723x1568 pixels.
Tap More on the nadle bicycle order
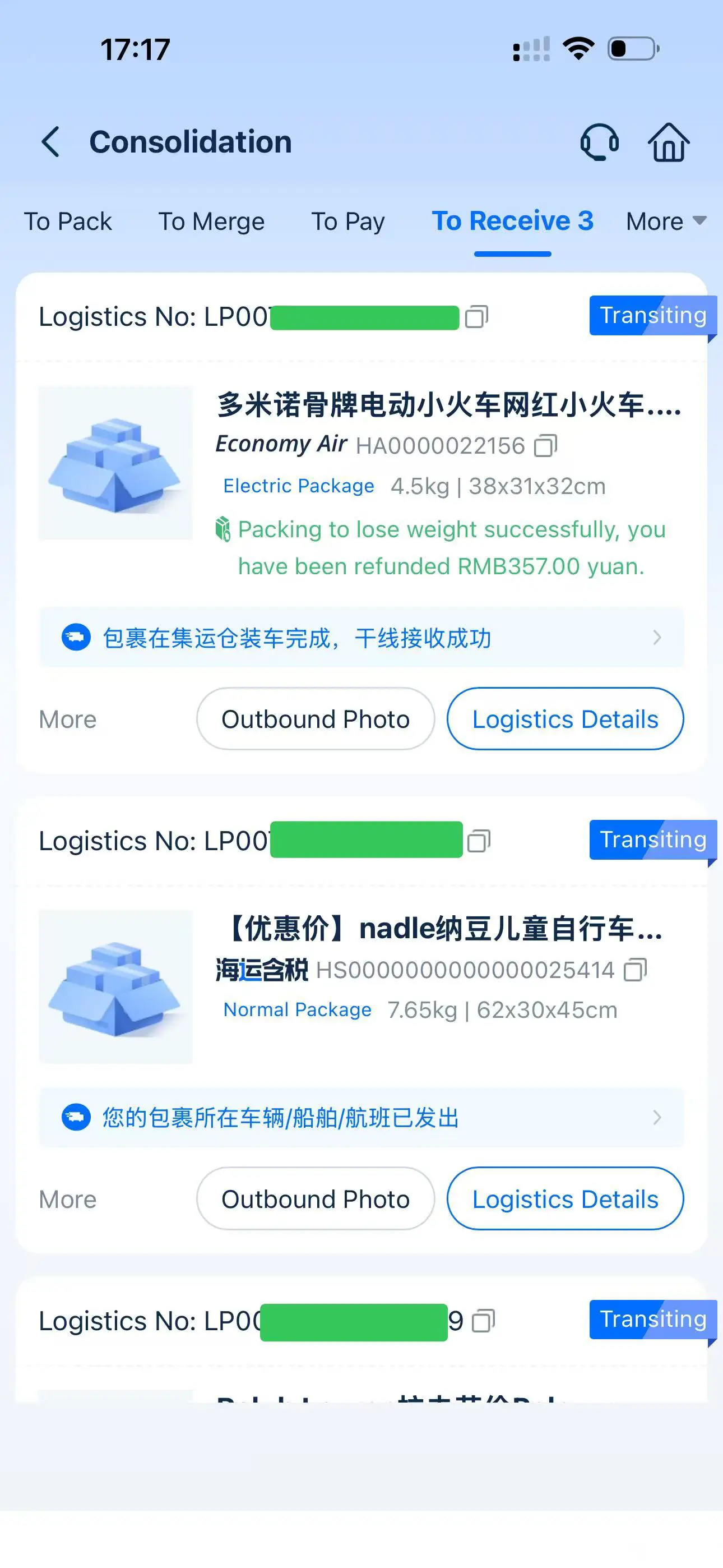pos(68,1200)
